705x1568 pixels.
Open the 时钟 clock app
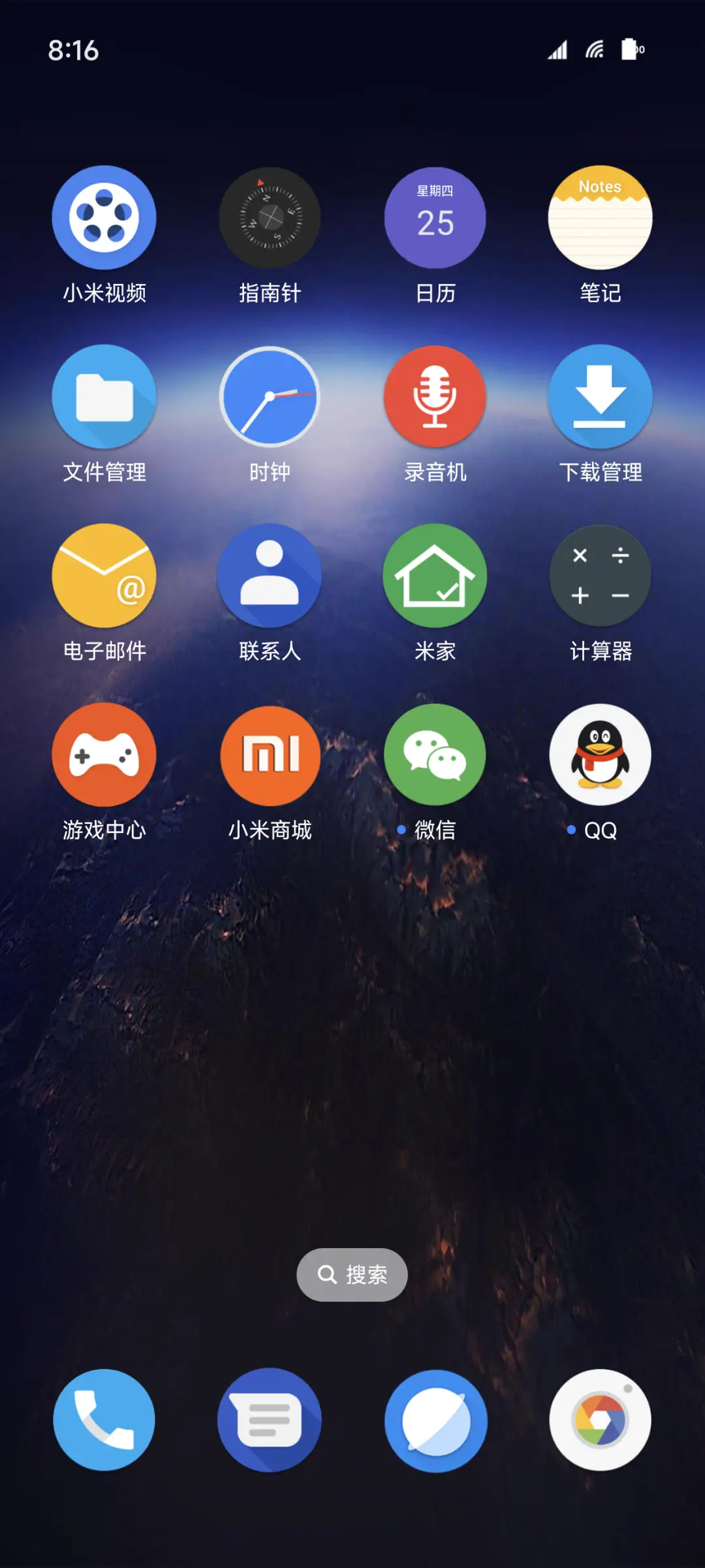coord(270,396)
